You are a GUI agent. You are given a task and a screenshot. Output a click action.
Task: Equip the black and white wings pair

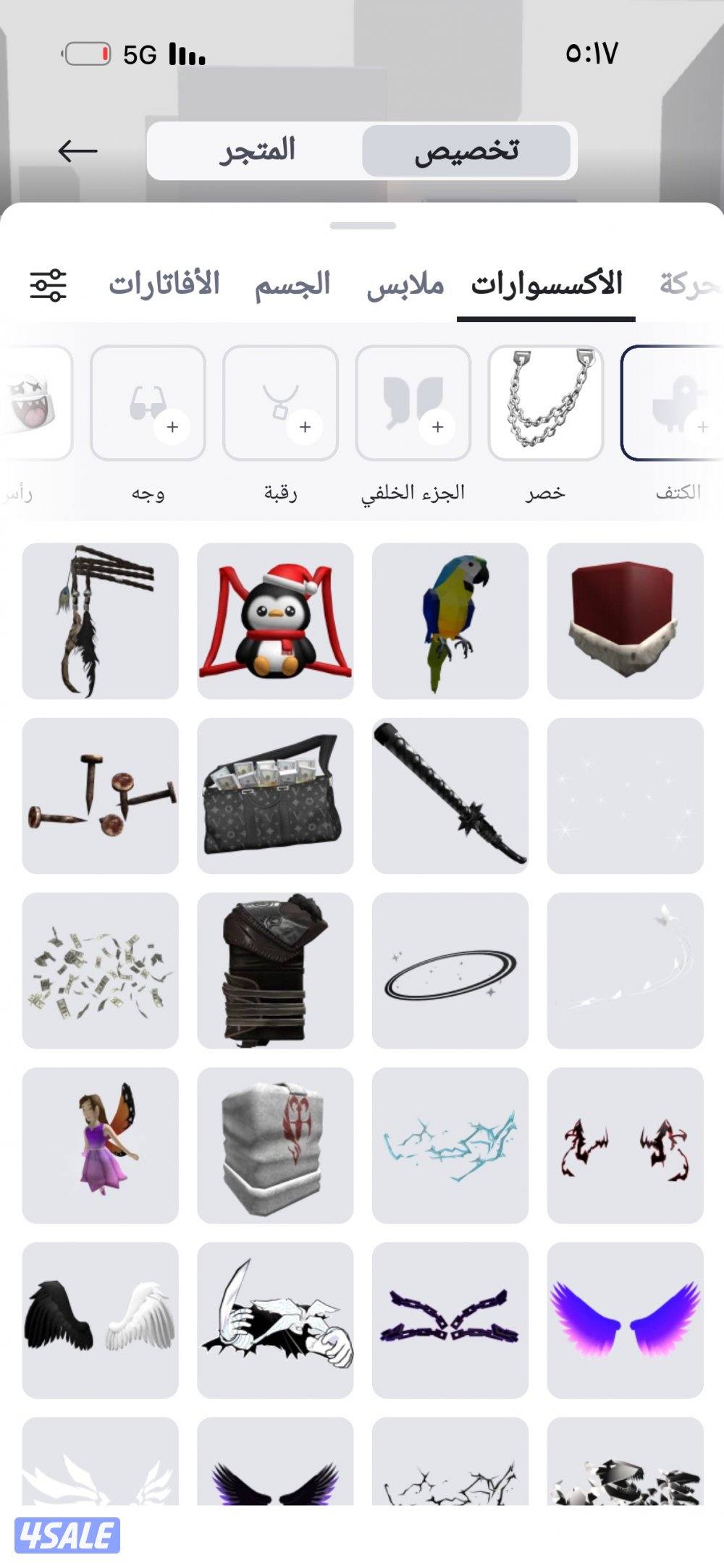(101, 1320)
